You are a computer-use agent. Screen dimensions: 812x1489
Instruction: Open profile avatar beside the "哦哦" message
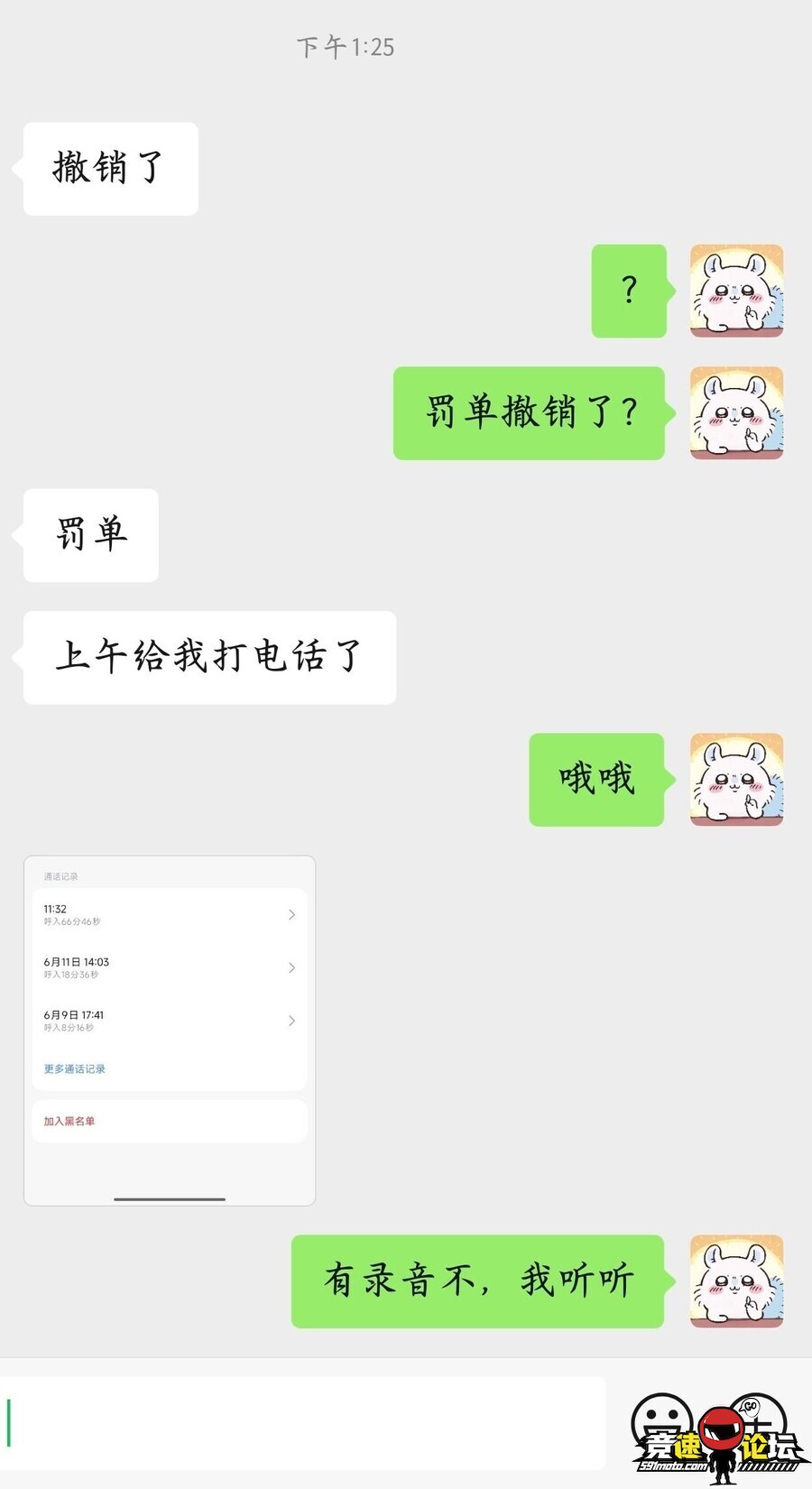736,780
